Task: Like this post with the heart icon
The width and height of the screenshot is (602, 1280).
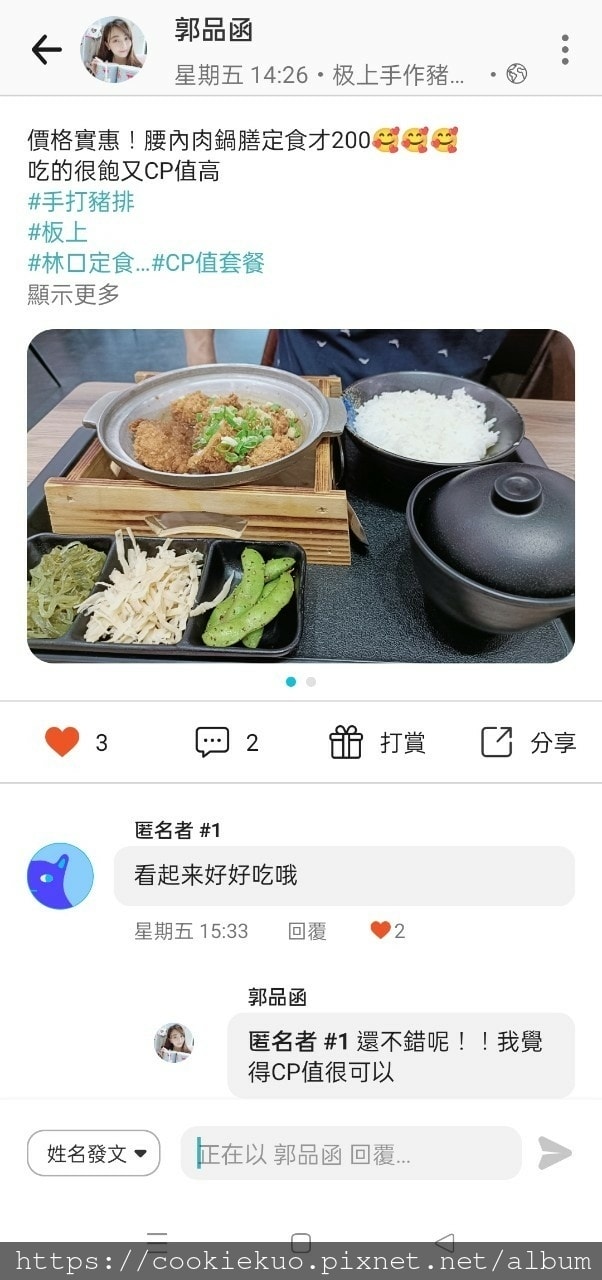Action: pyautogui.click(x=62, y=742)
